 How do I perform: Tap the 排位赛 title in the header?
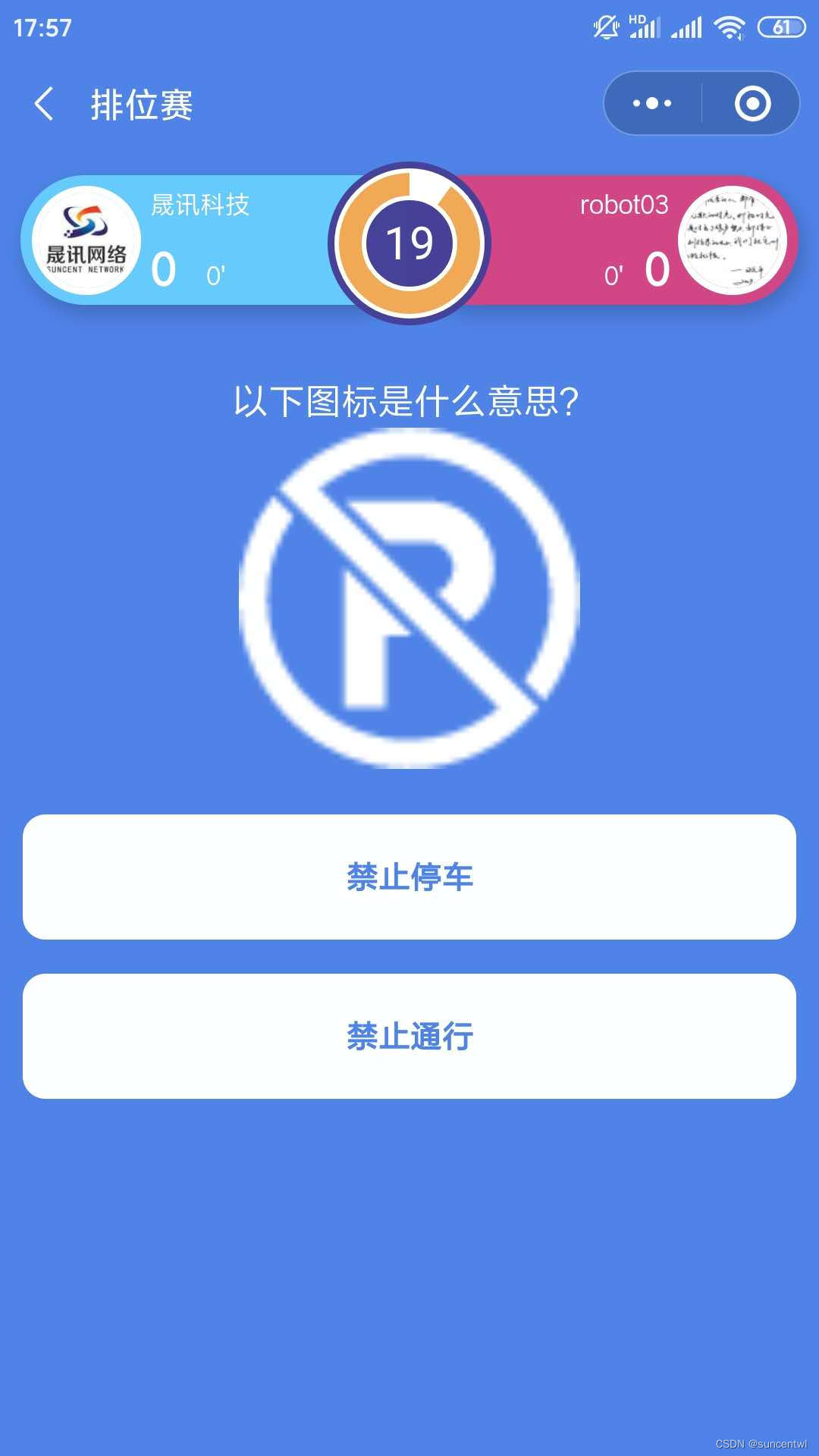[x=144, y=104]
